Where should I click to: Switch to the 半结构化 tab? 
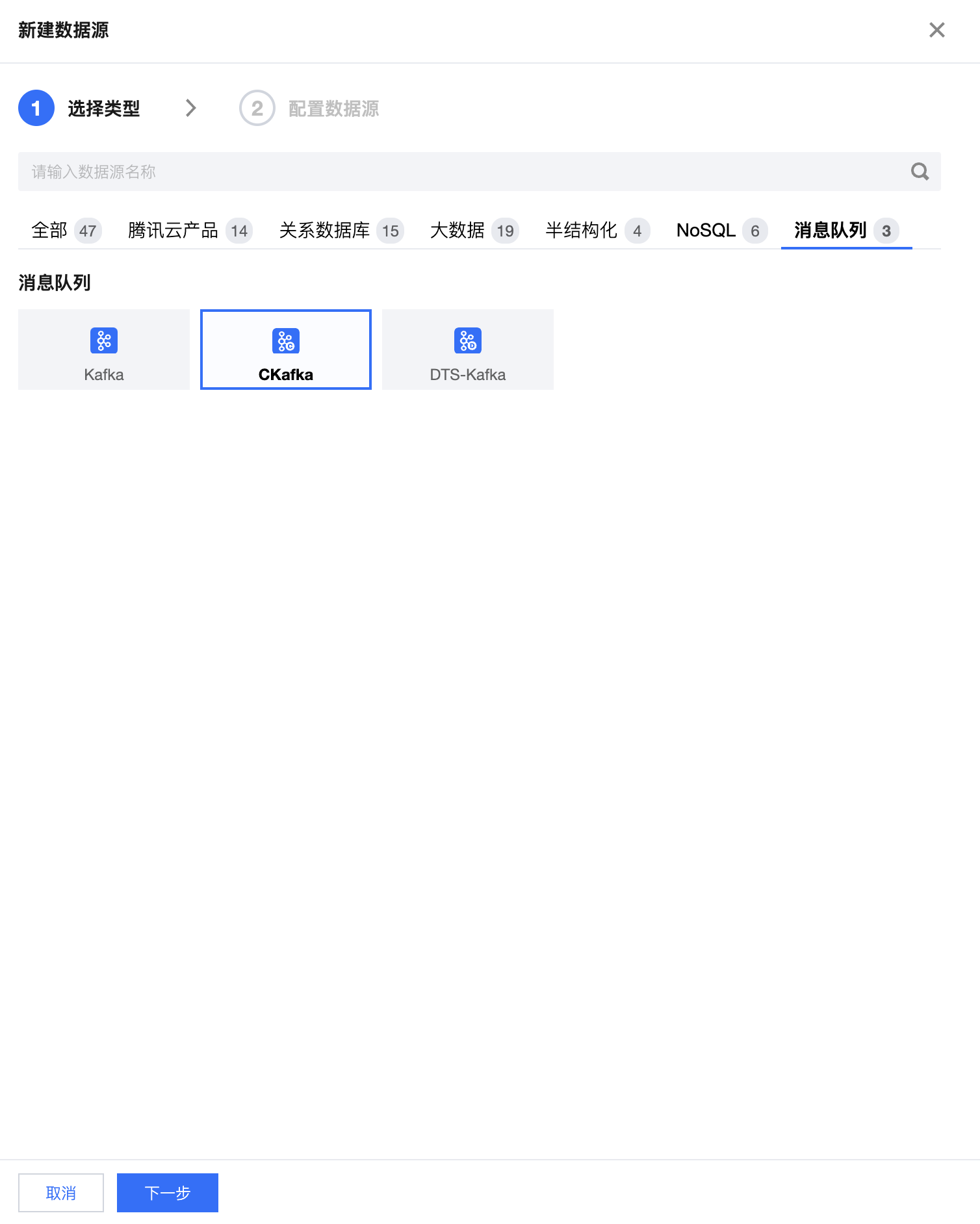pos(597,231)
